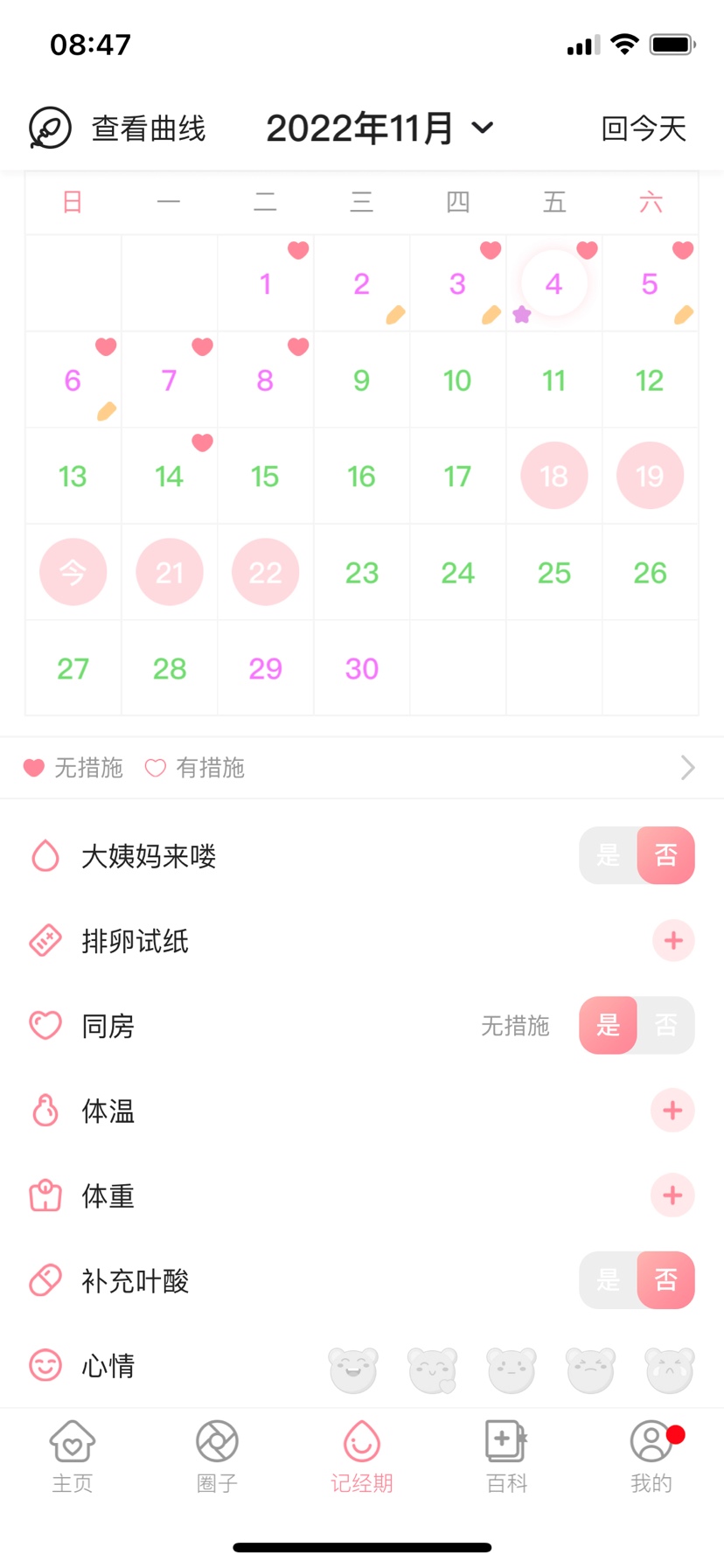Expand the 无措施/有措施 legend row

click(687, 768)
